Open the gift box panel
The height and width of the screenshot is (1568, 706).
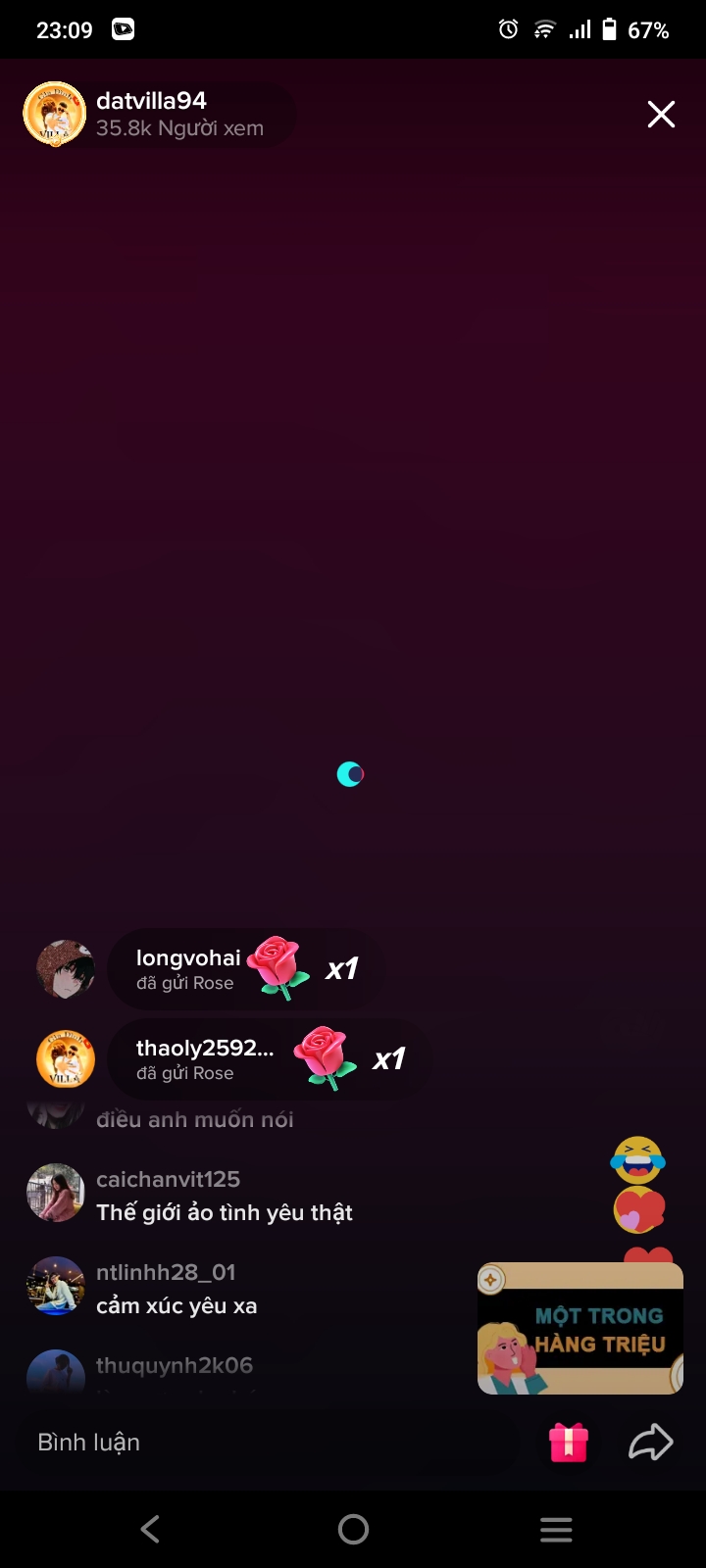(x=569, y=1442)
